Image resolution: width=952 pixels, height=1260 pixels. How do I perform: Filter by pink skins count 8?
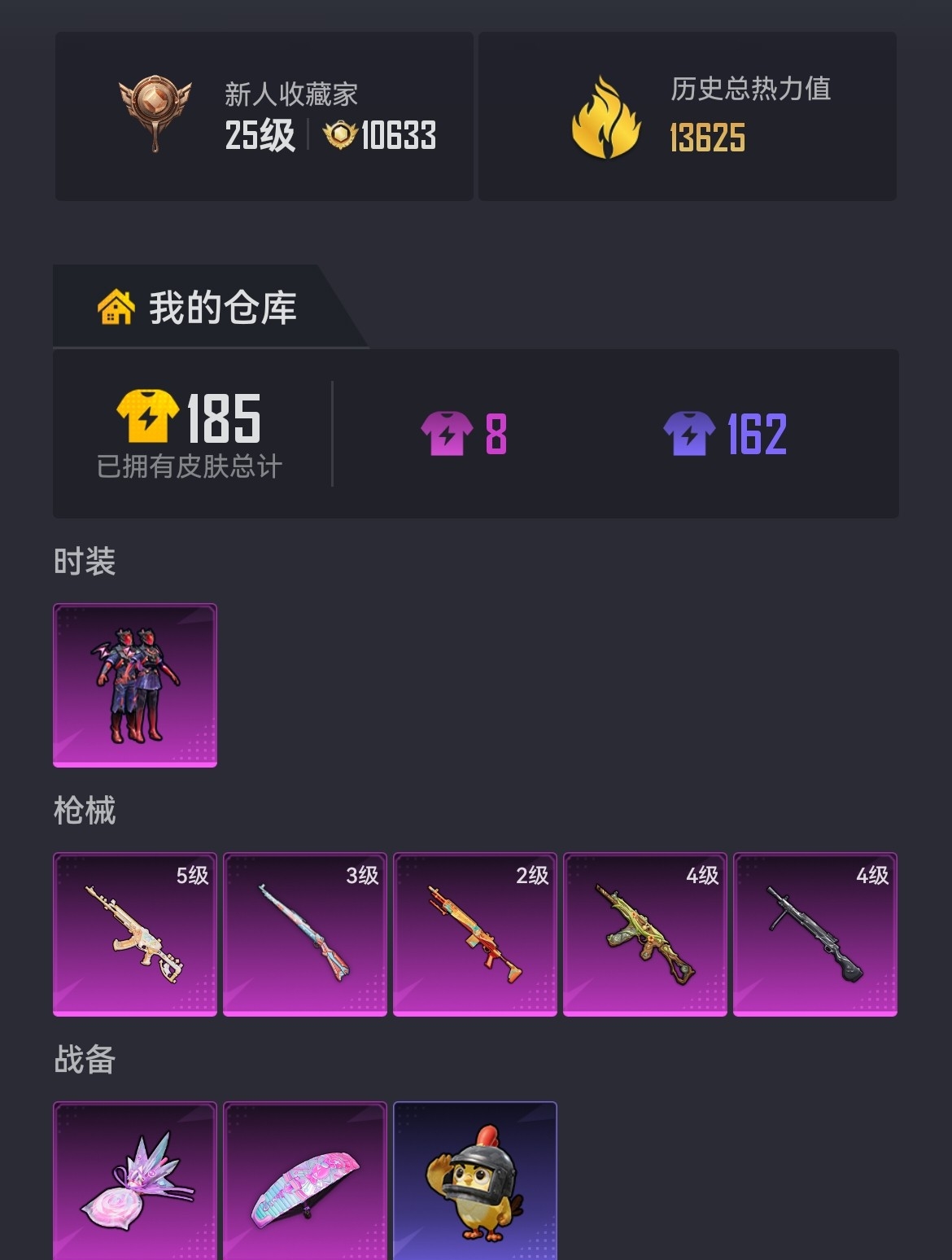click(465, 434)
